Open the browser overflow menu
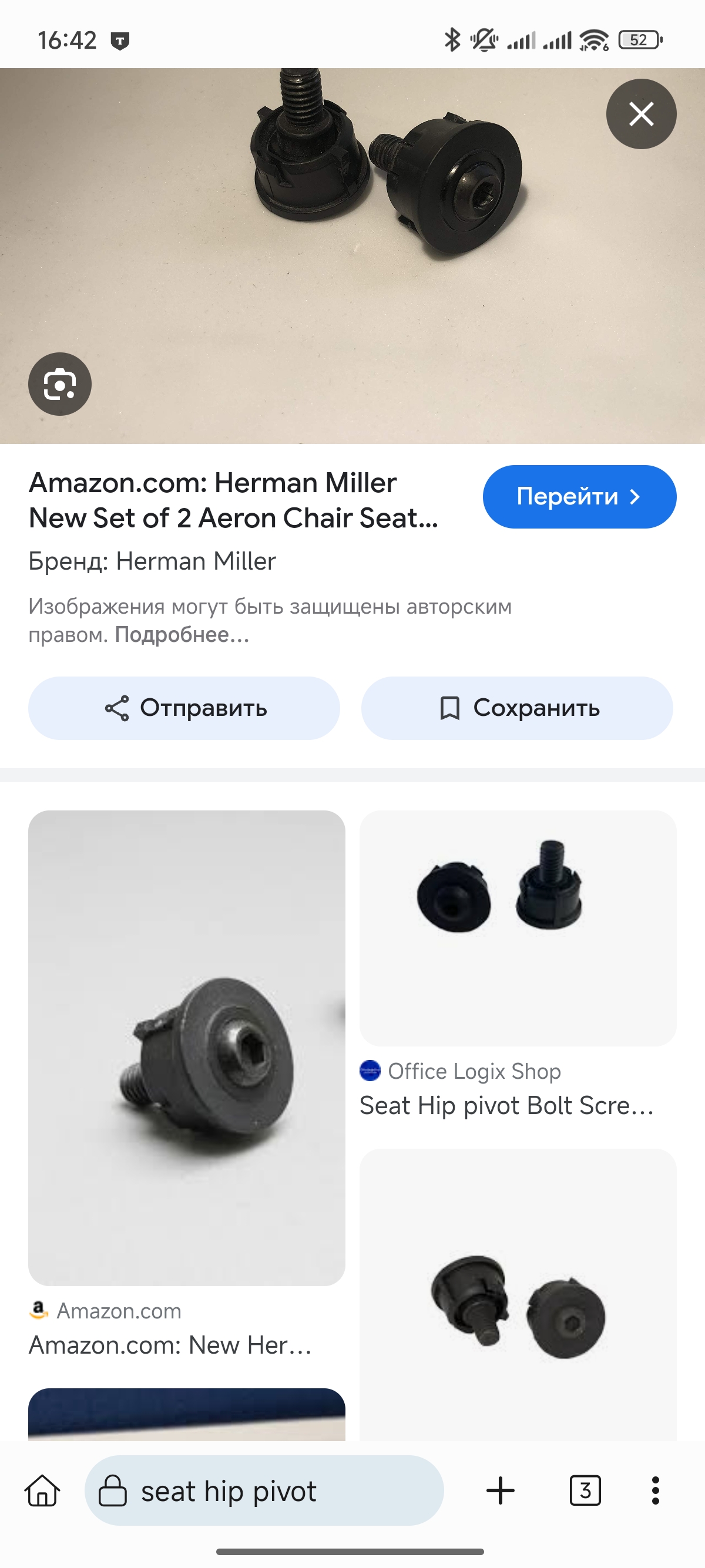 point(655,1490)
